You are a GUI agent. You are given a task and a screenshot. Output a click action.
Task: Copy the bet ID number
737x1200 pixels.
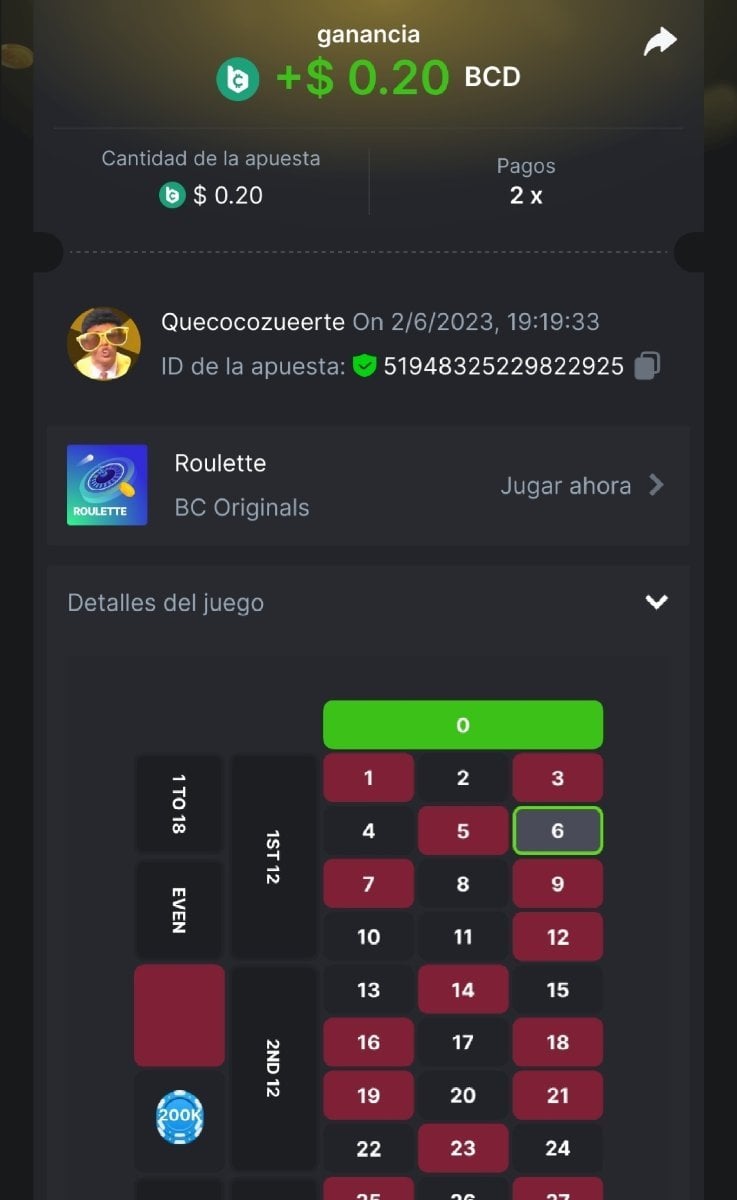[647, 366]
